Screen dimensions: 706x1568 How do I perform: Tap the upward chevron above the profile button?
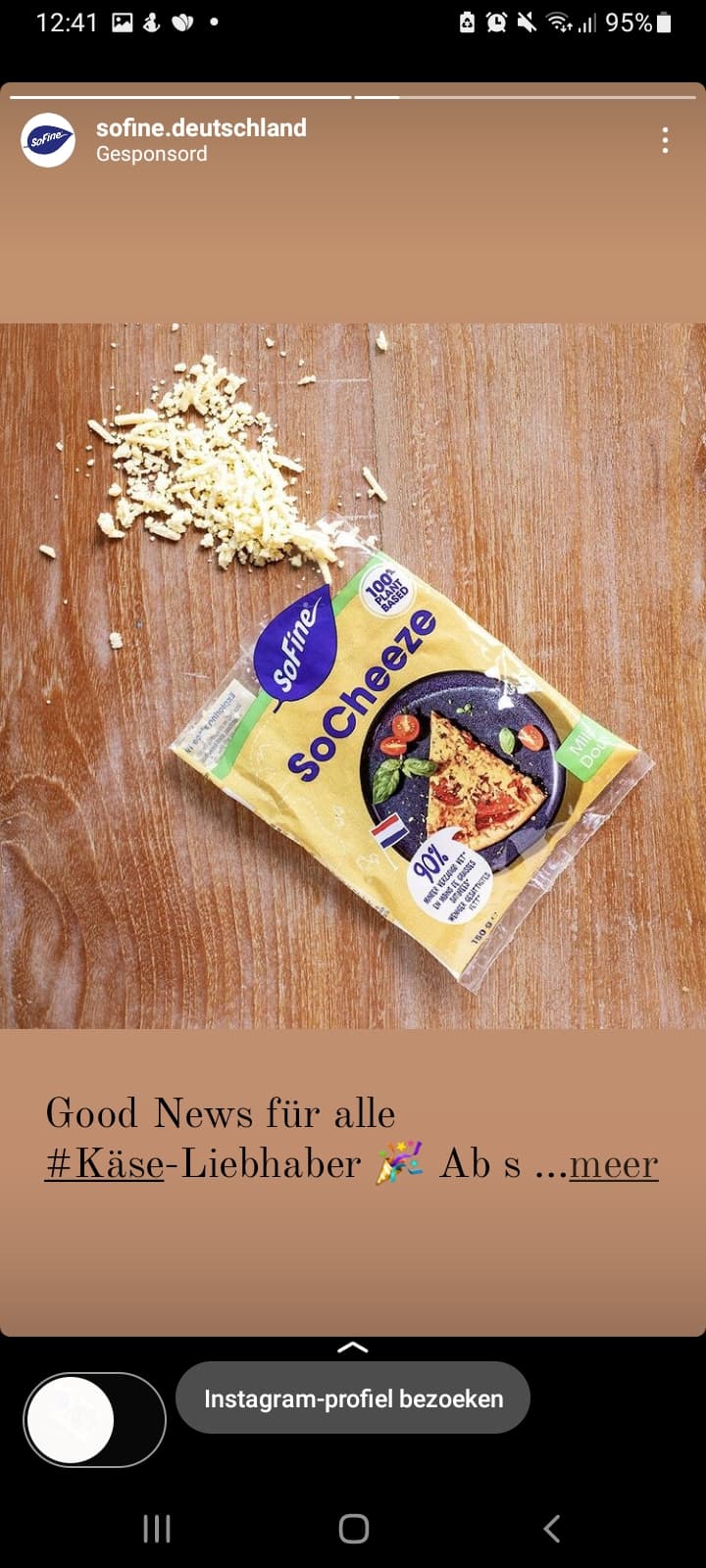[x=353, y=1347]
